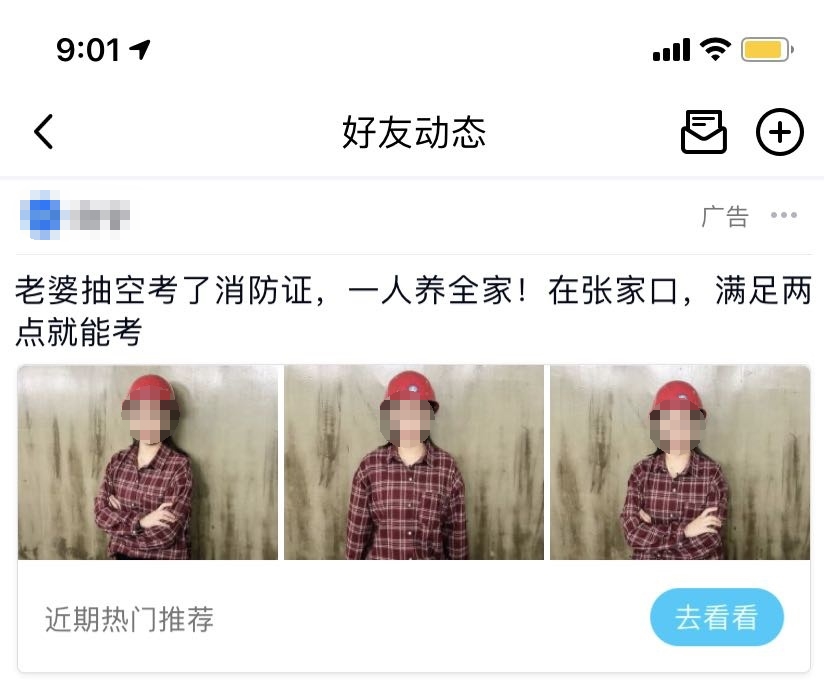Open the 消防证 ad post text

[x=400, y=310]
